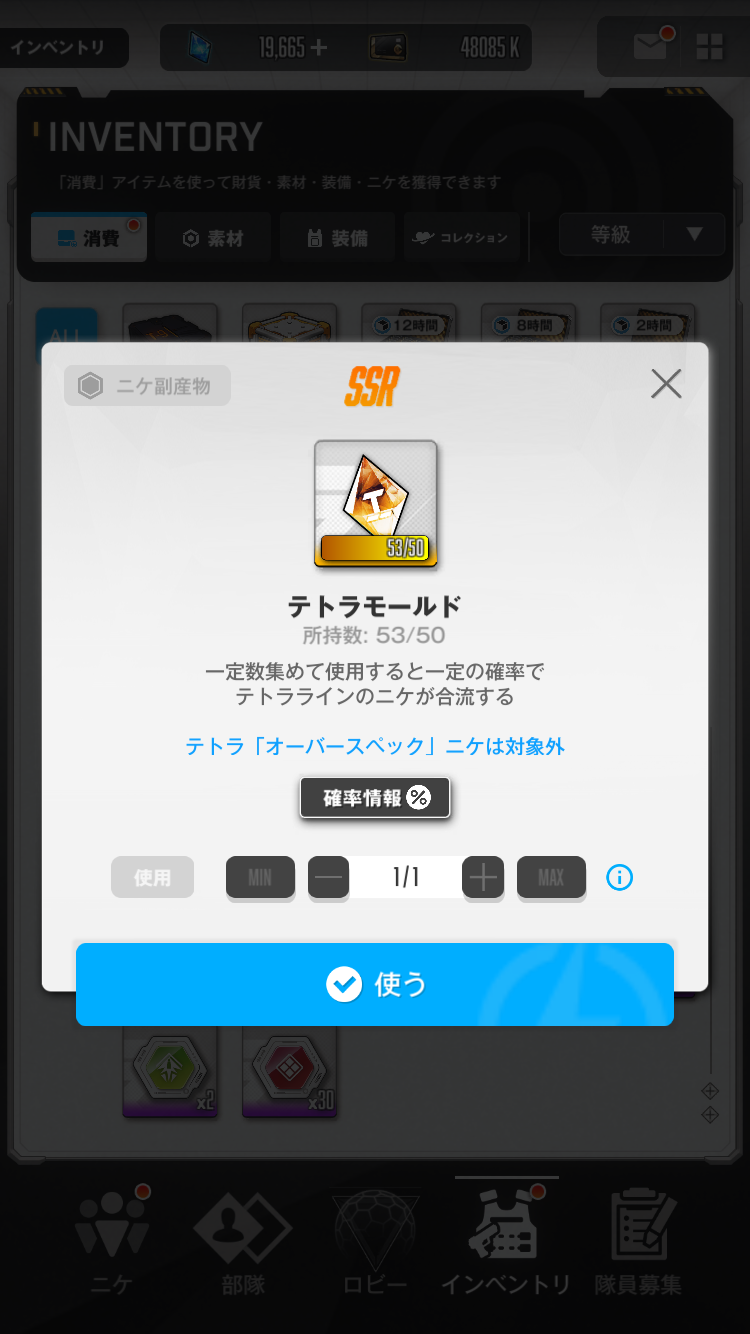Tap the テトラモールド item icon
The width and height of the screenshot is (750, 1334).
pos(376,504)
